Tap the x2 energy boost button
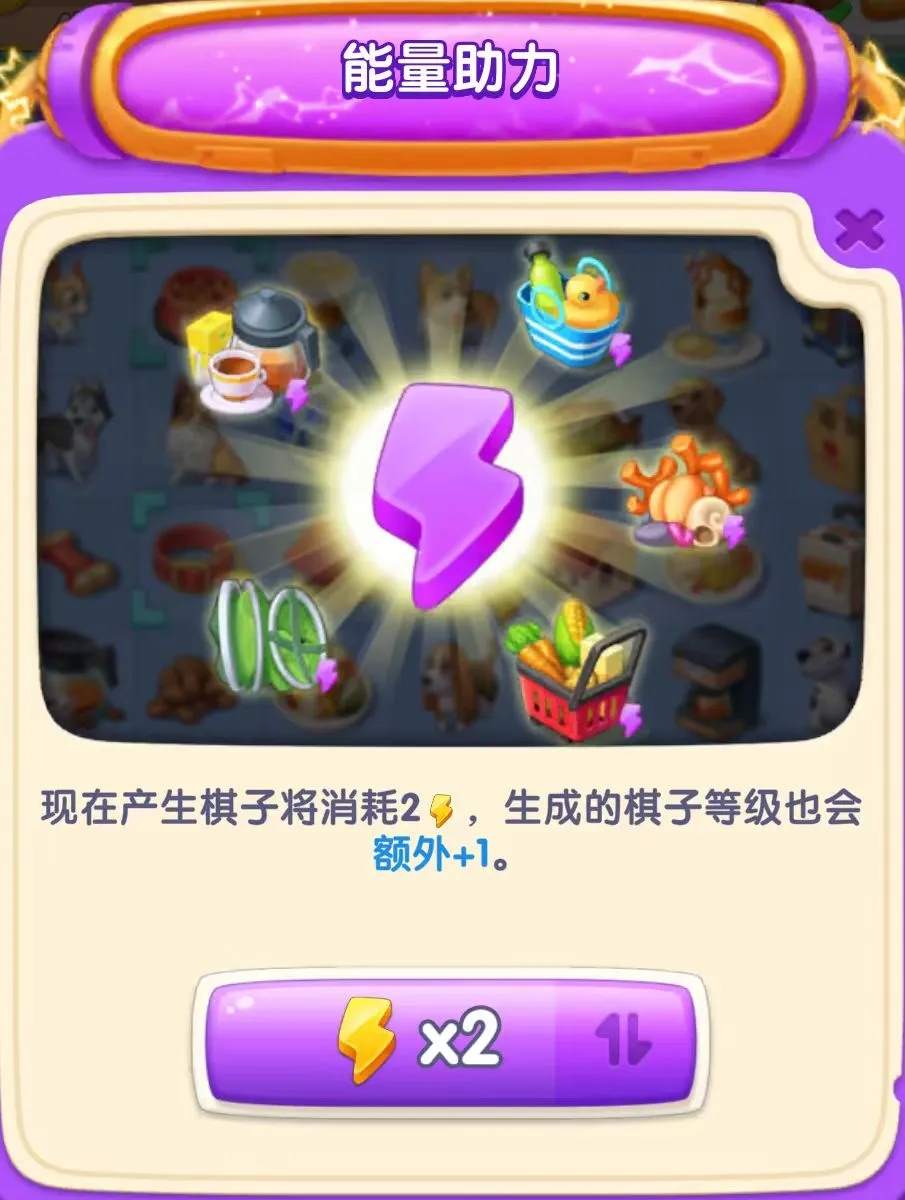This screenshot has height=1200, width=905. coord(400,1042)
